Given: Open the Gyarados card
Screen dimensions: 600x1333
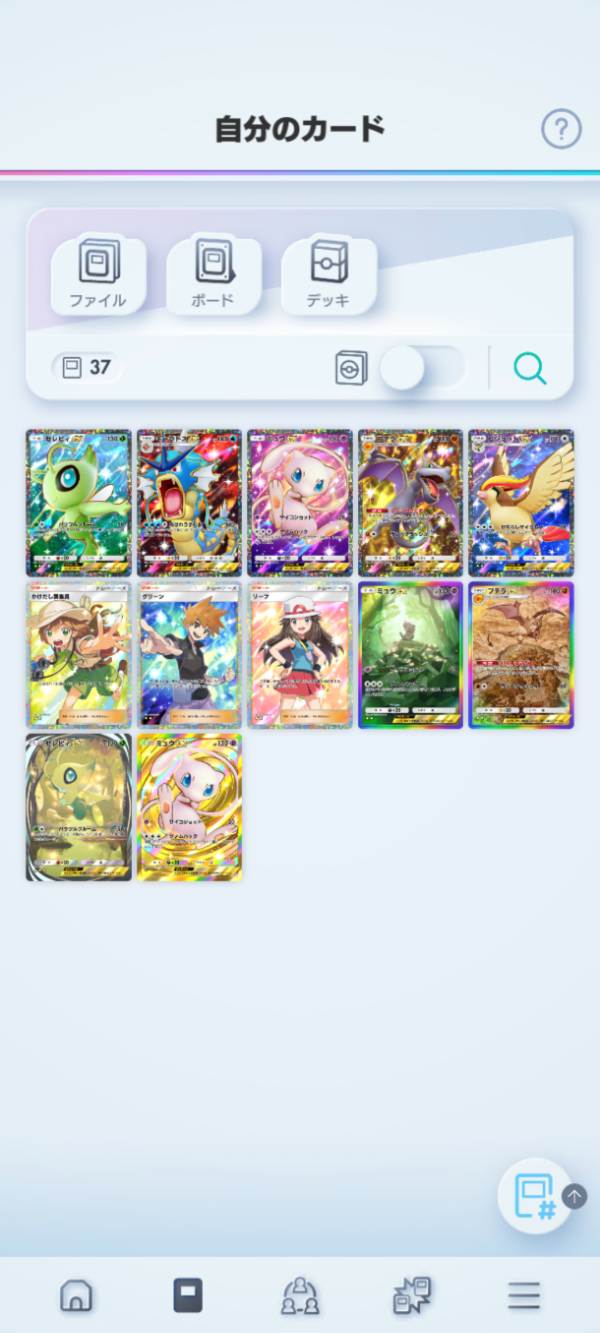Looking at the screenshot, I should (189, 503).
